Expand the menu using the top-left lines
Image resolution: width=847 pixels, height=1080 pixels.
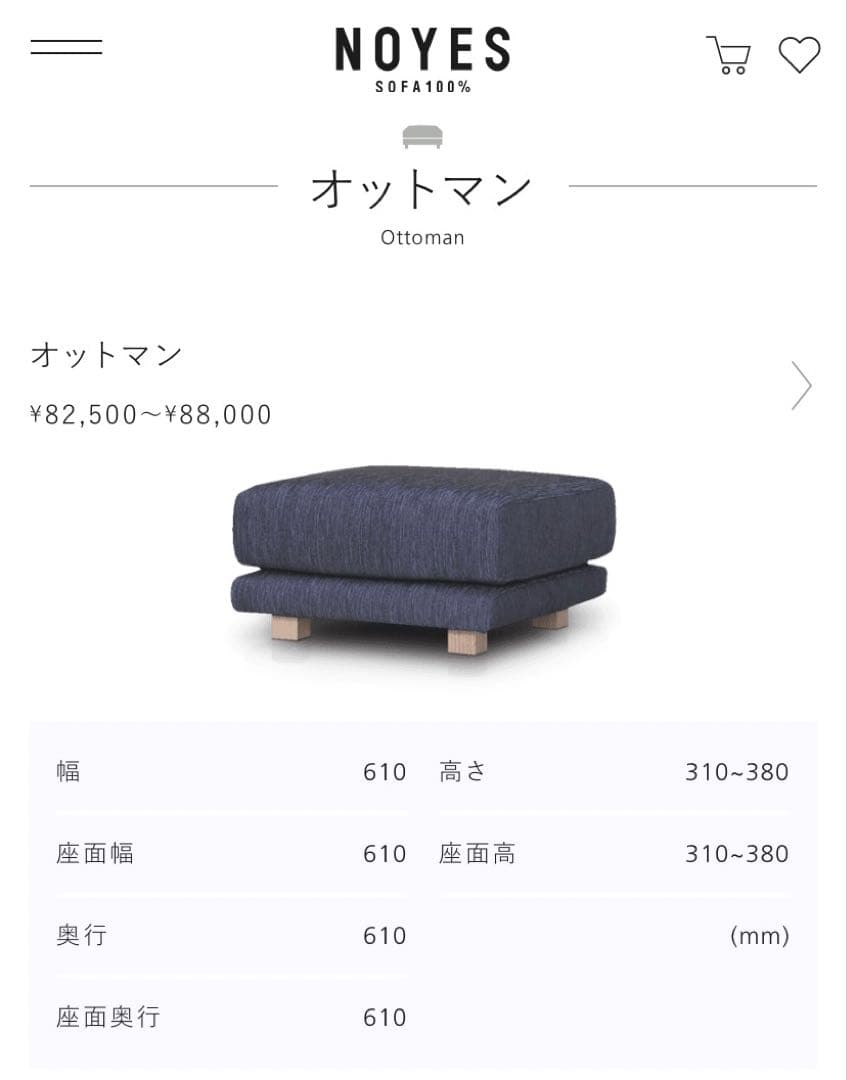[68, 46]
